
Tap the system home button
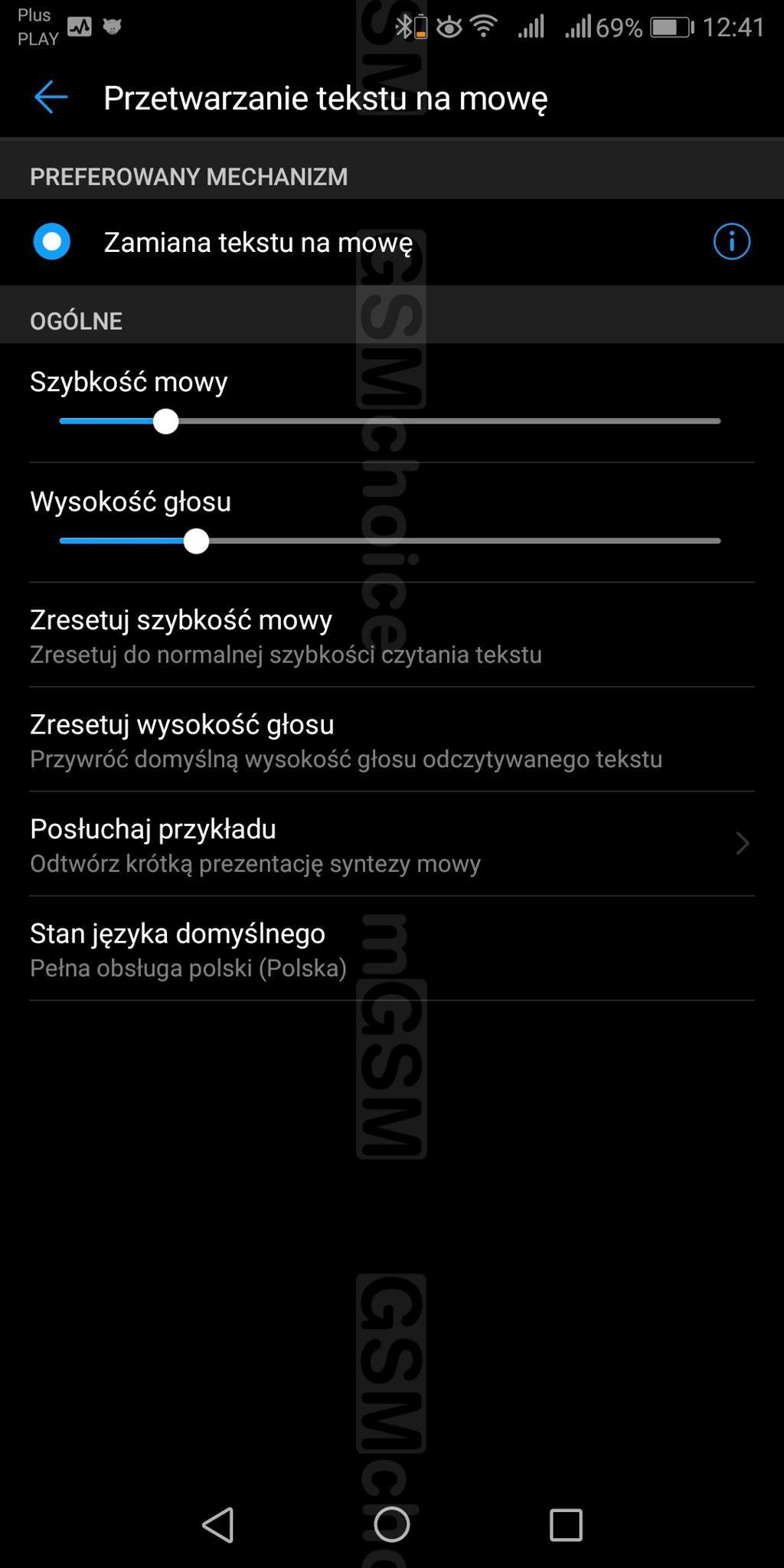[391, 1524]
